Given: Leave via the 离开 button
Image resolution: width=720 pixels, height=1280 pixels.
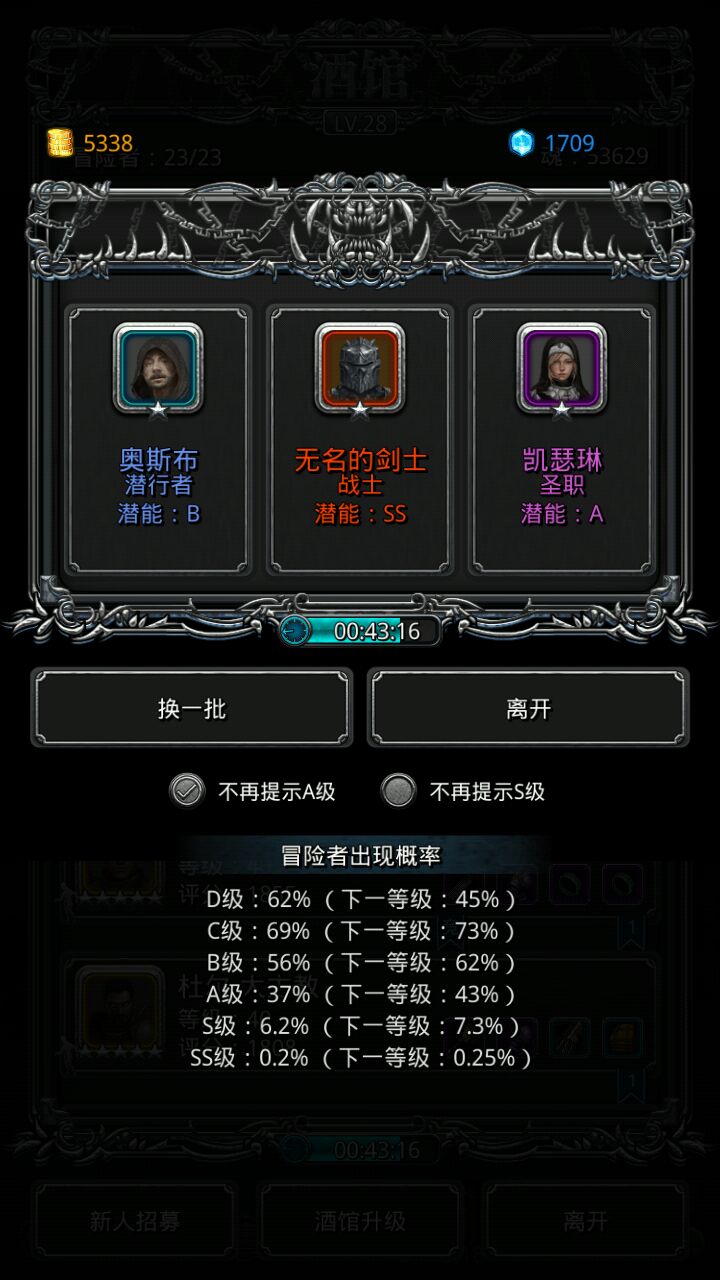Looking at the screenshot, I should click(528, 709).
